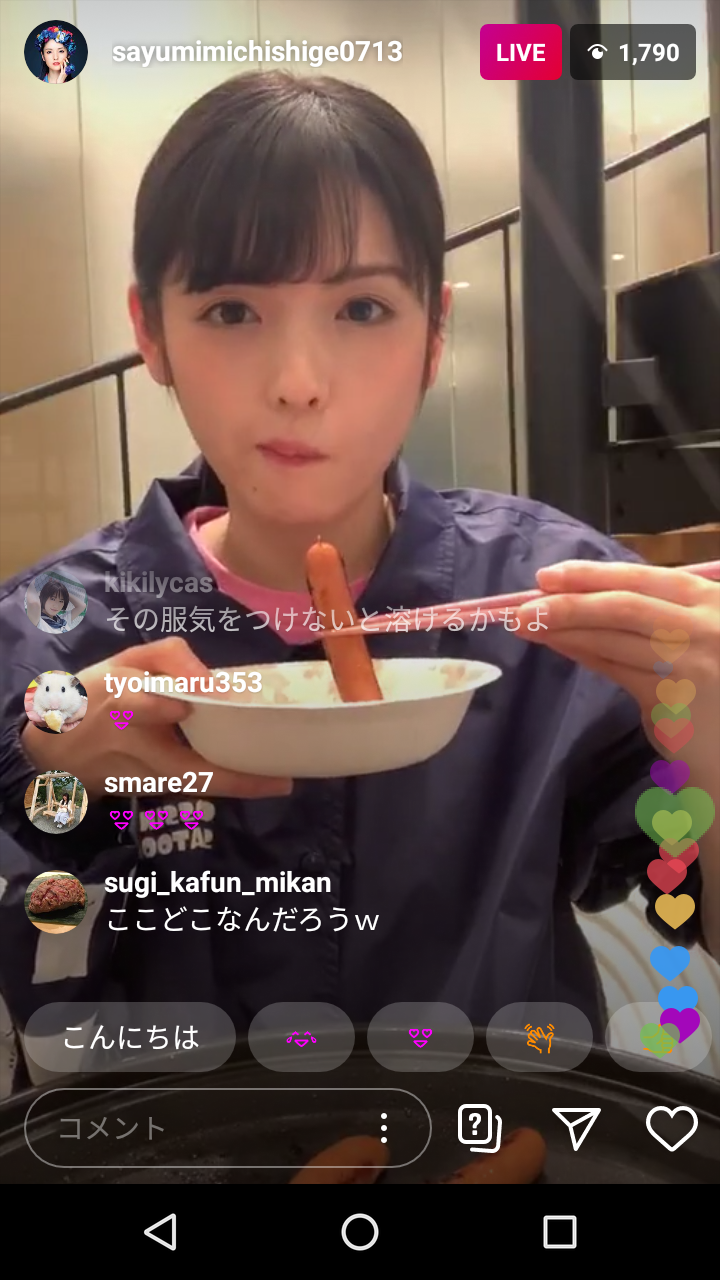The image size is (720, 1280).
Task: Go back with the system back button
Action: point(160,1232)
